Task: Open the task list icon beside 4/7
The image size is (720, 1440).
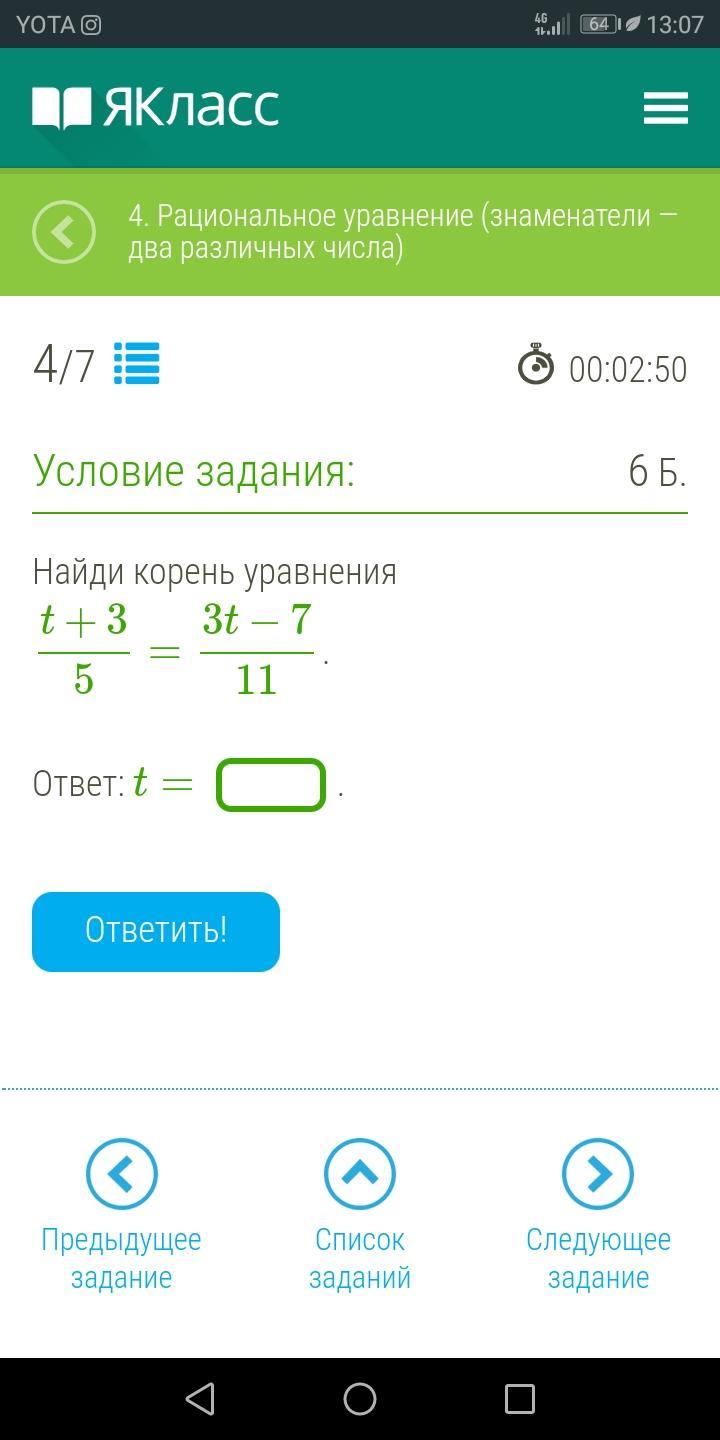Action: point(137,364)
